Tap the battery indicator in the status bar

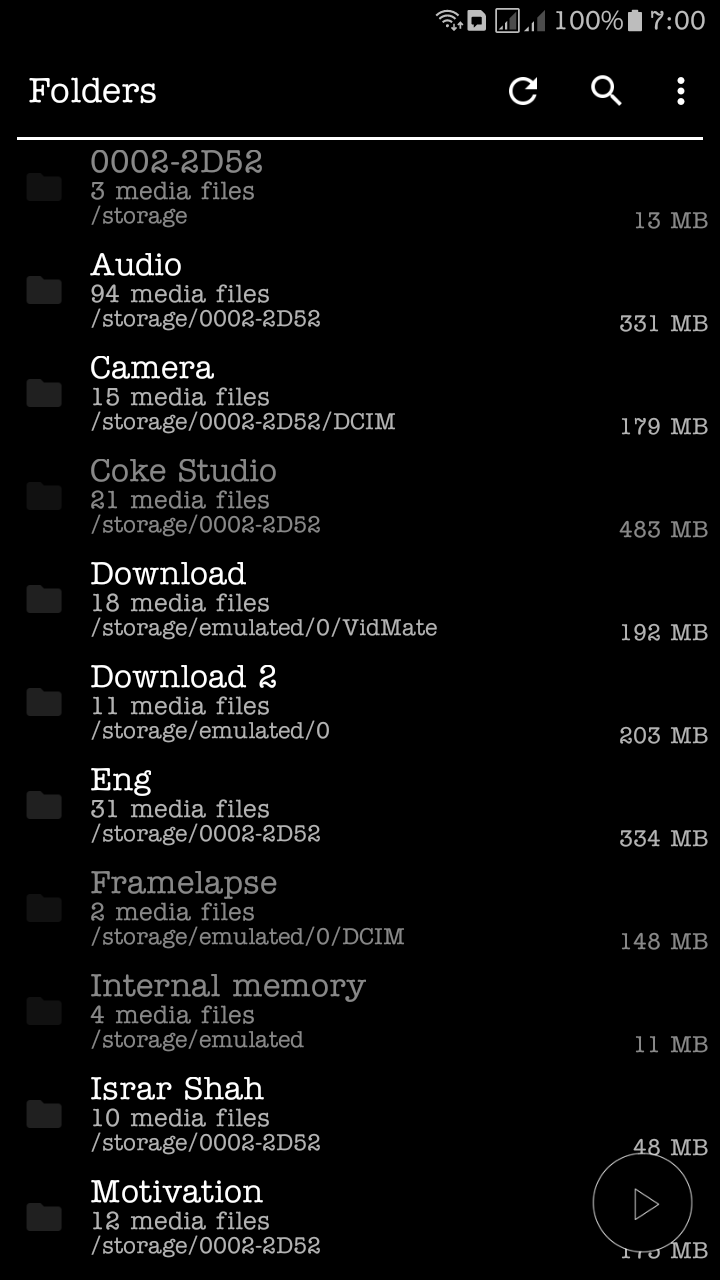point(634,18)
